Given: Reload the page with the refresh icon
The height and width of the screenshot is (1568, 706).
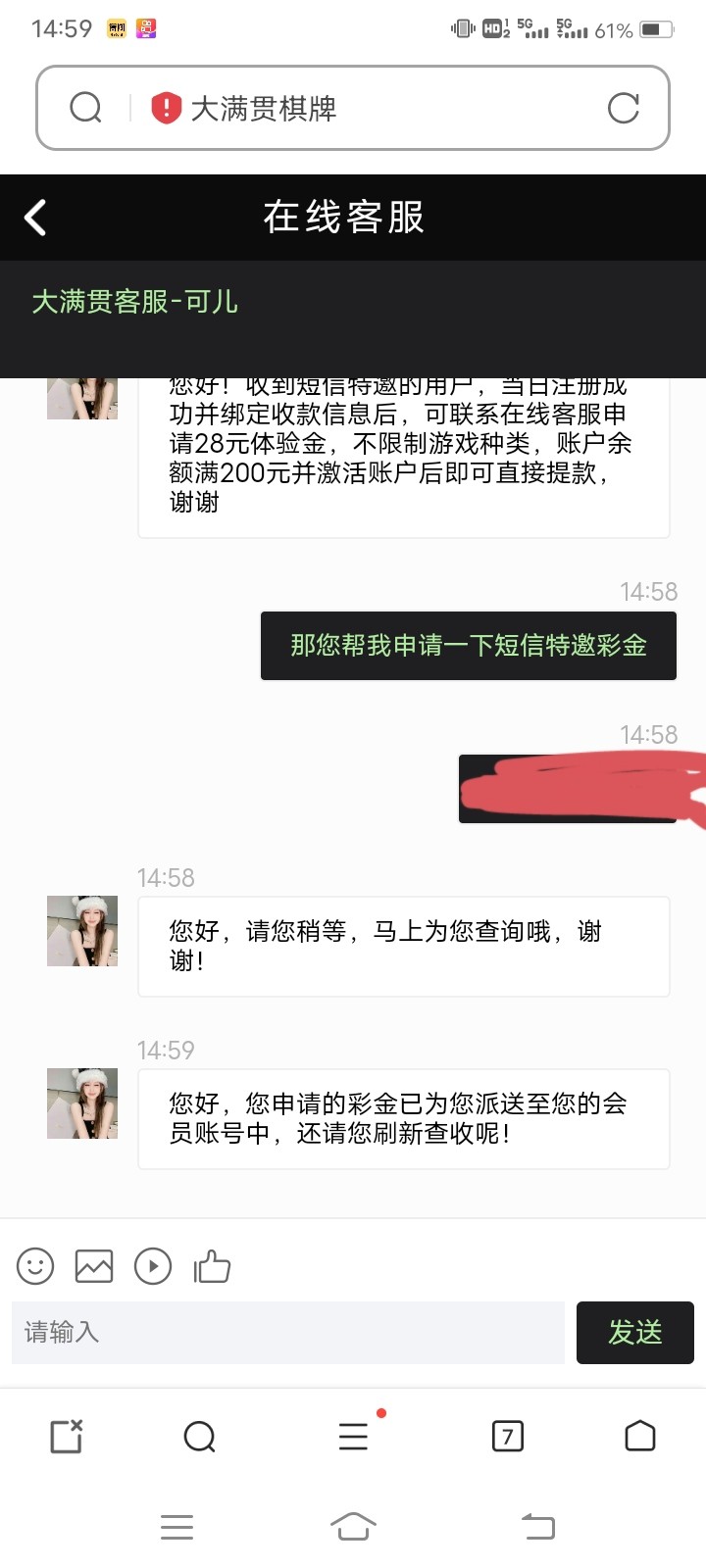Looking at the screenshot, I should (x=623, y=108).
